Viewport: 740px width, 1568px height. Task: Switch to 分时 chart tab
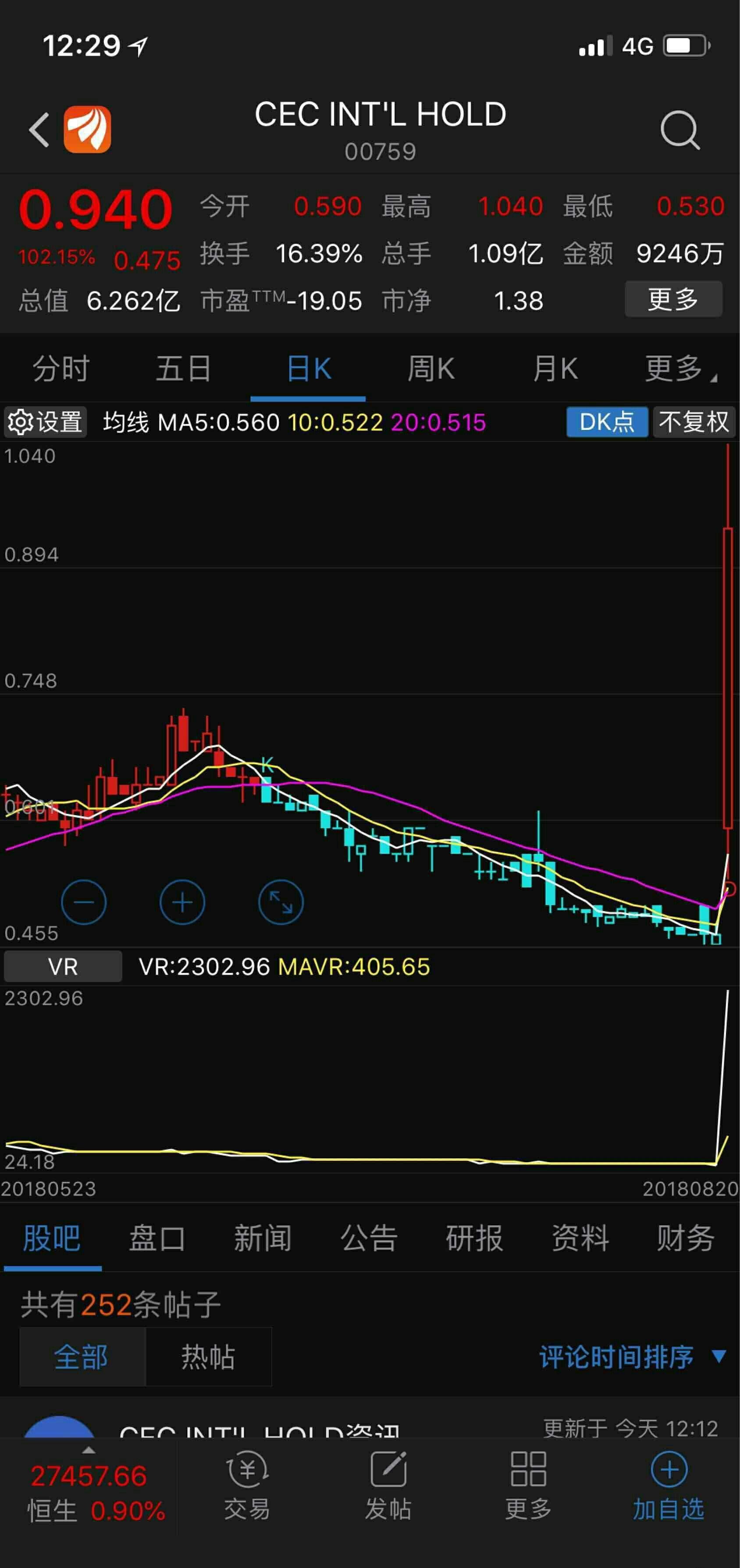point(61,369)
